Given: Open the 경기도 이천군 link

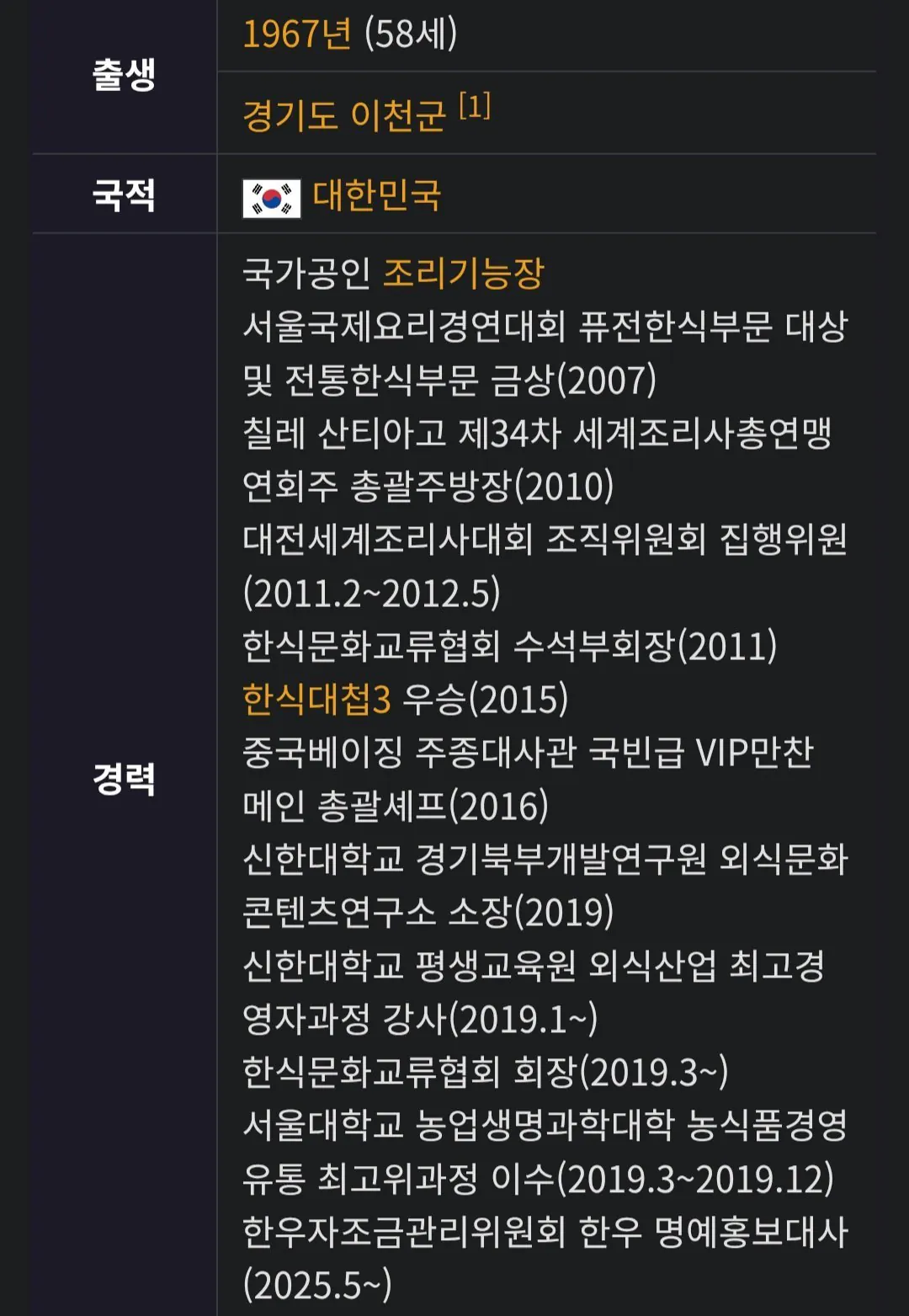Looking at the screenshot, I should point(343,115).
